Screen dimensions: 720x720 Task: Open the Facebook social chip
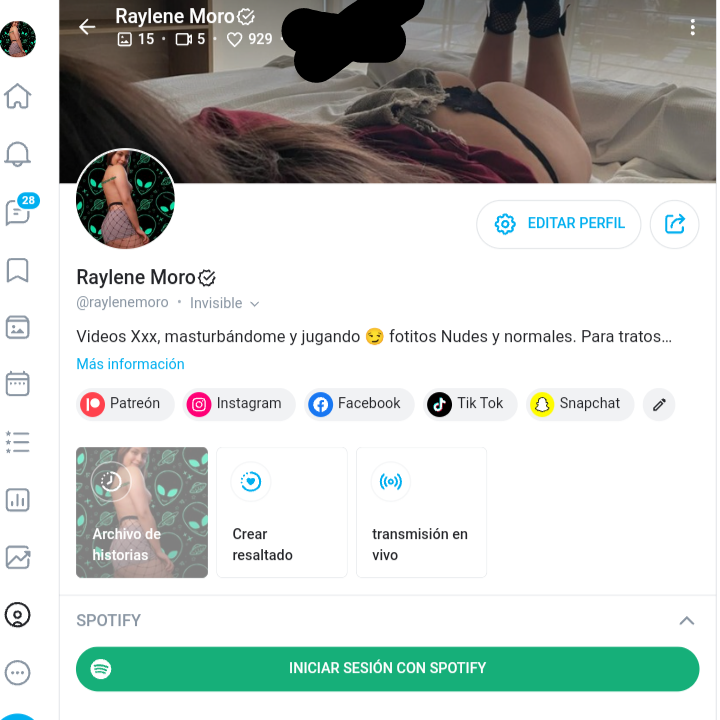coord(359,404)
